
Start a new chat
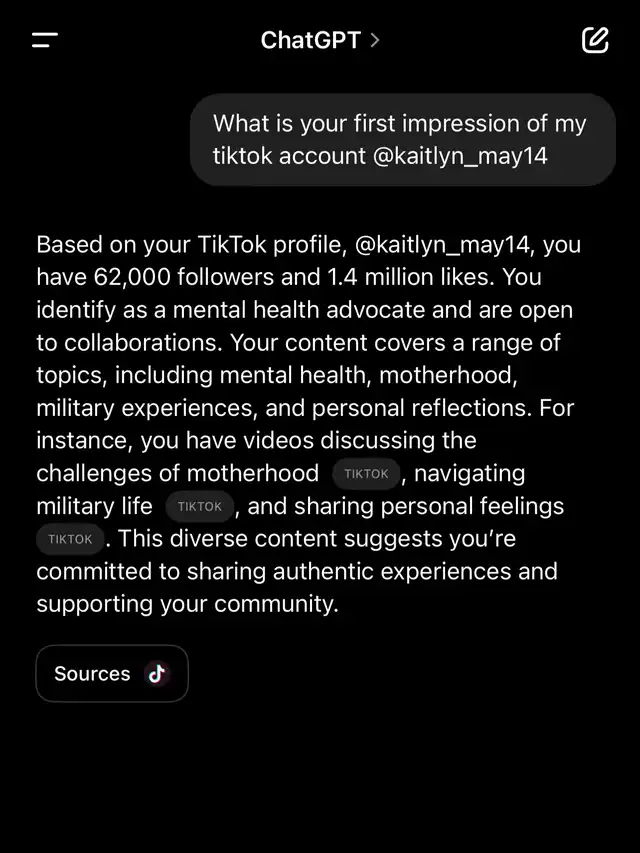(x=595, y=40)
